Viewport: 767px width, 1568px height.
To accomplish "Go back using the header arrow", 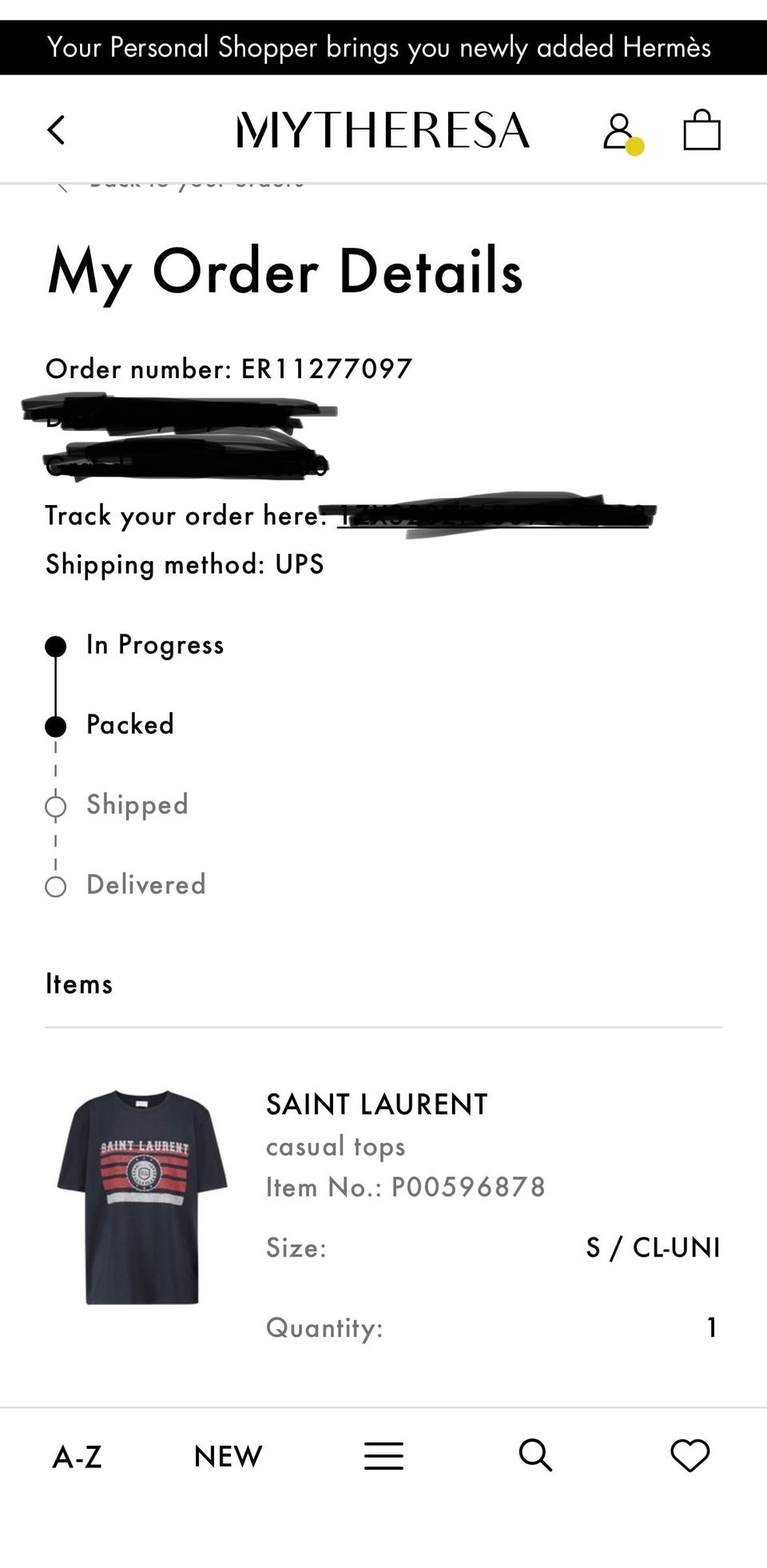I will (x=56, y=129).
